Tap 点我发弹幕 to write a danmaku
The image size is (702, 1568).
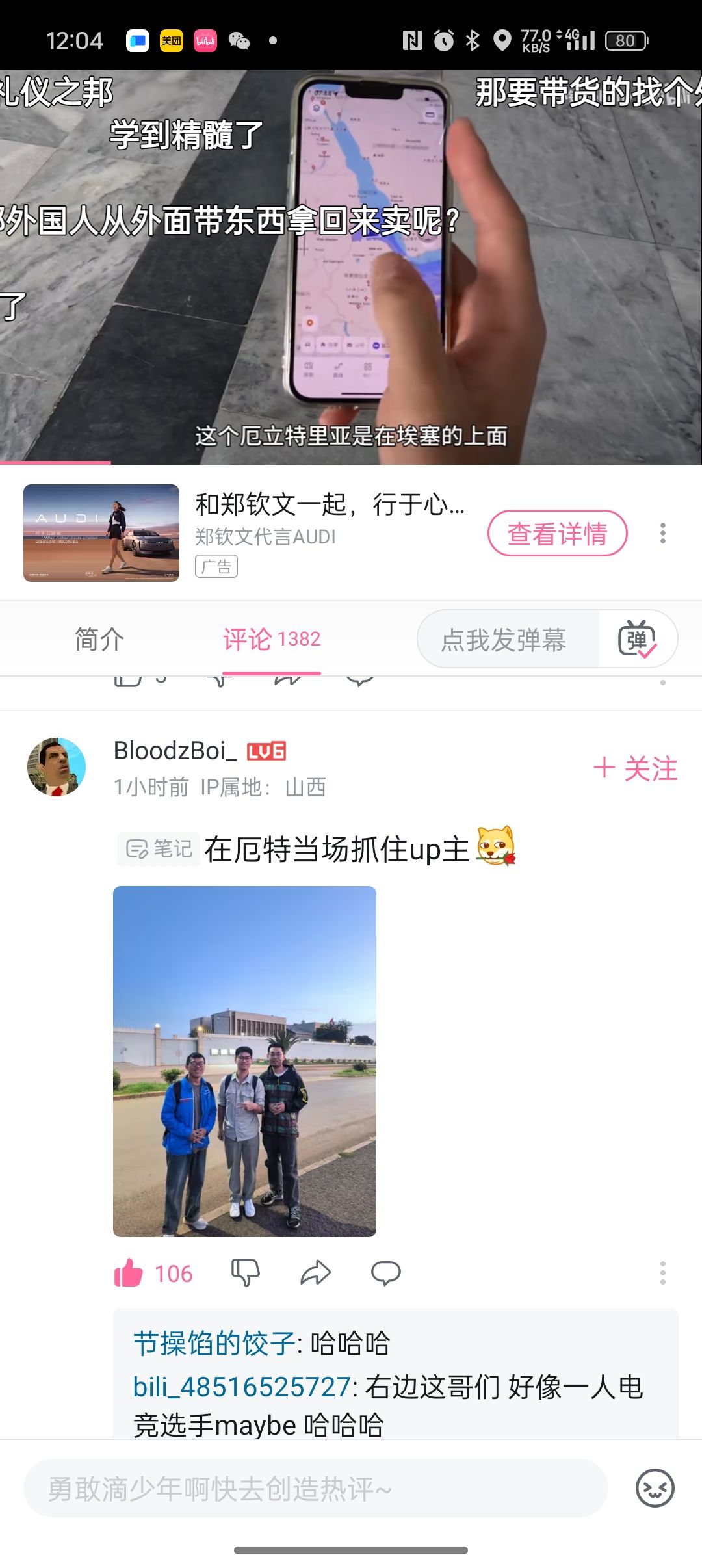tap(504, 640)
